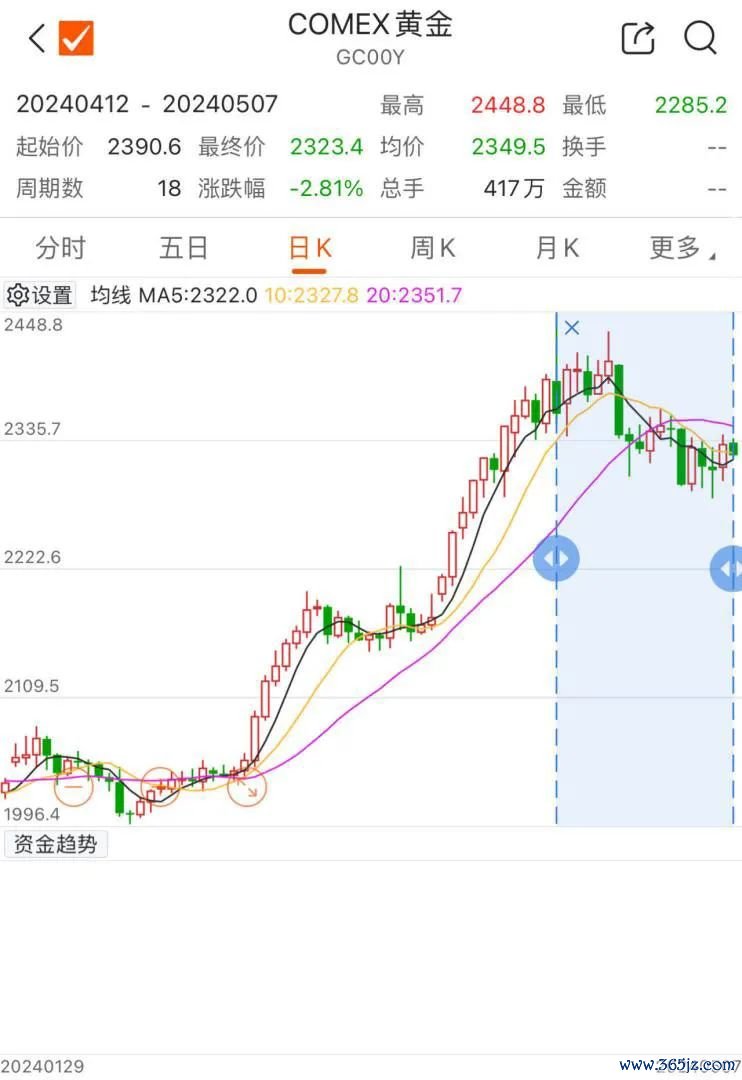Tap the right range selection handle

click(730, 568)
